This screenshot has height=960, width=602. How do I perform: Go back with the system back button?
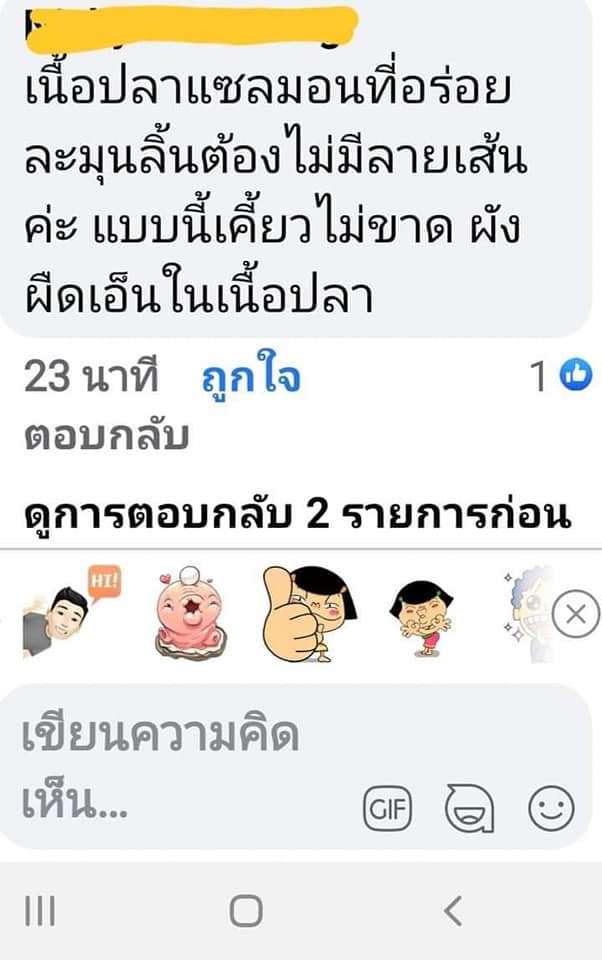pos(453,910)
